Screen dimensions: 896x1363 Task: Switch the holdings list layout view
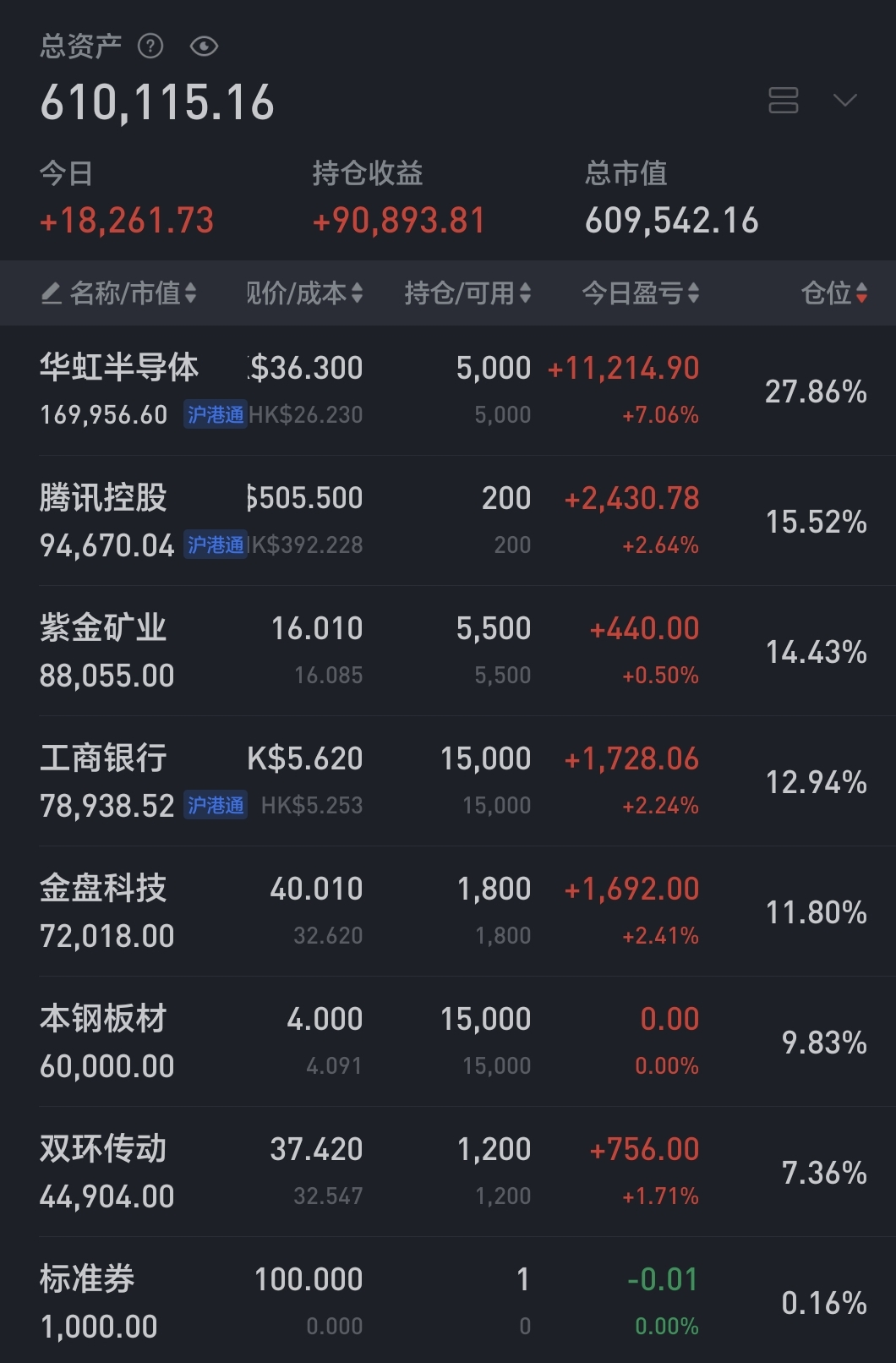[783, 100]
